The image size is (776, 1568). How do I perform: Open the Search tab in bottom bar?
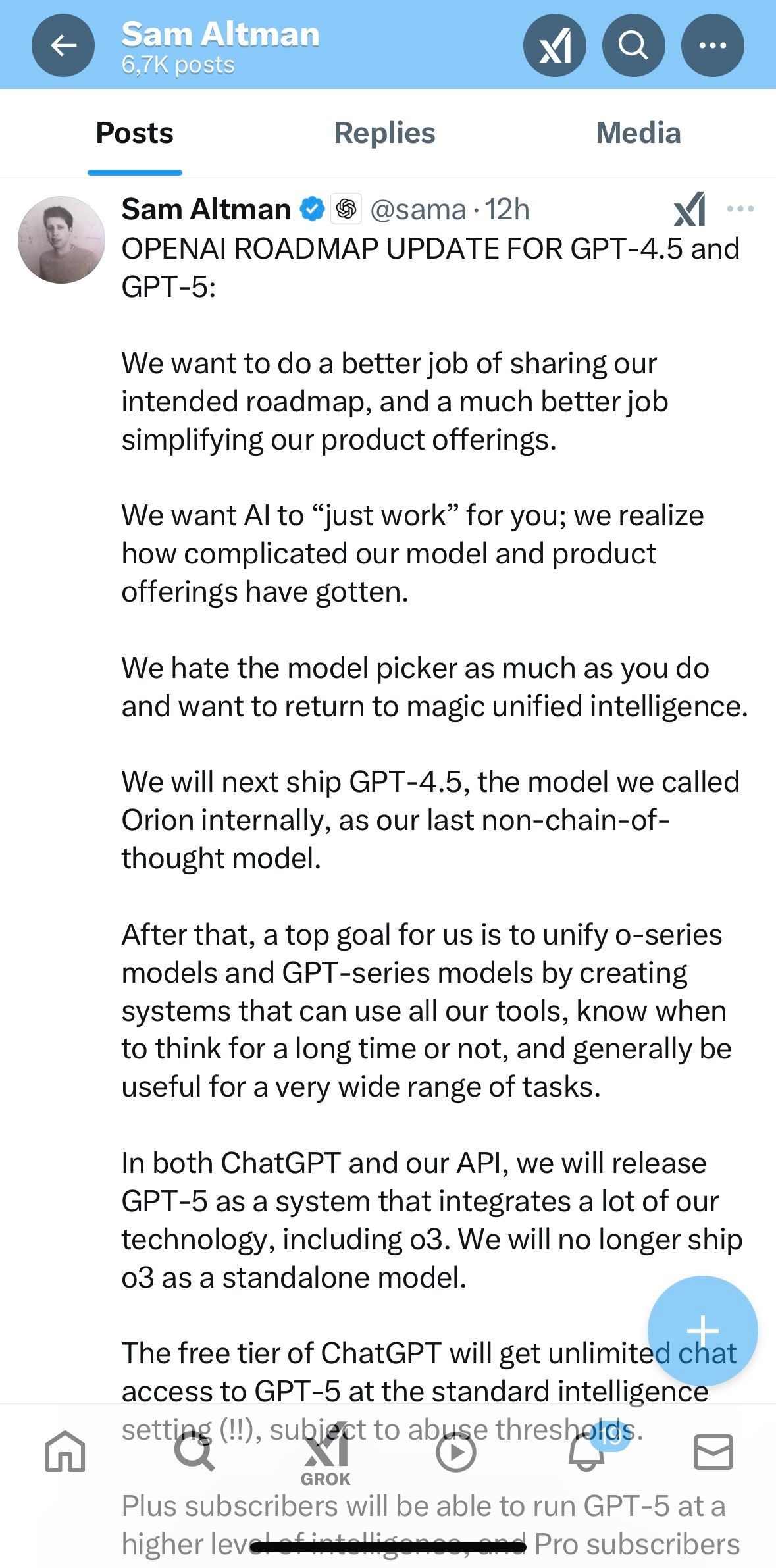click(x=195, y=1451)
